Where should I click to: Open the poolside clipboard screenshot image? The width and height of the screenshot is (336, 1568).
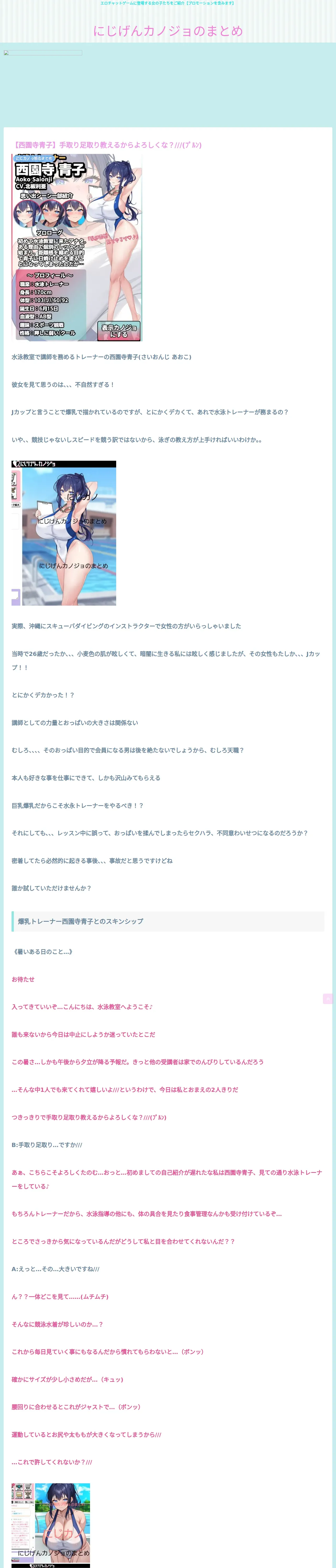pos(64,533)
